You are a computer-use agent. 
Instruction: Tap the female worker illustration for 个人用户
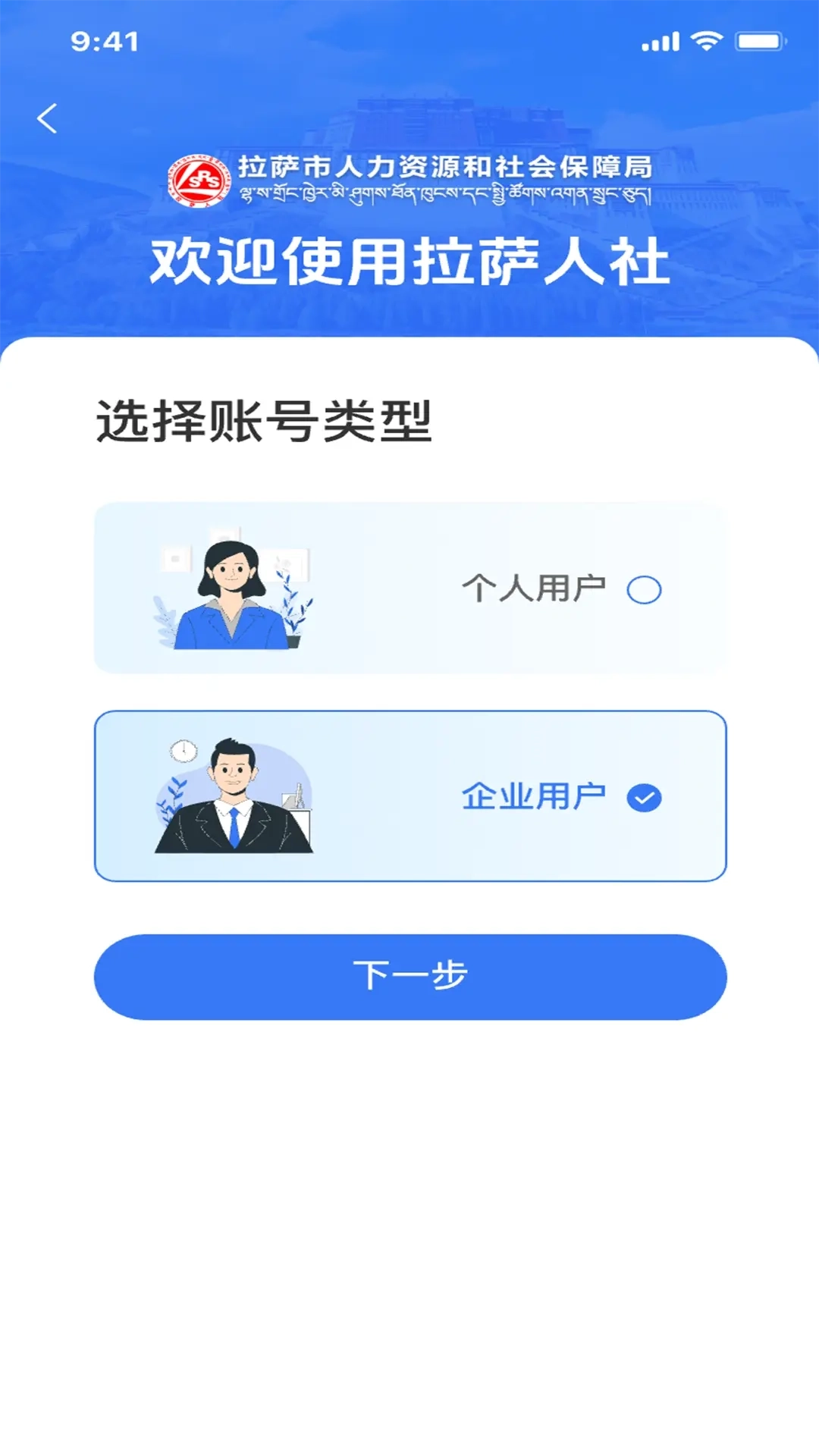tap(231, 591)
